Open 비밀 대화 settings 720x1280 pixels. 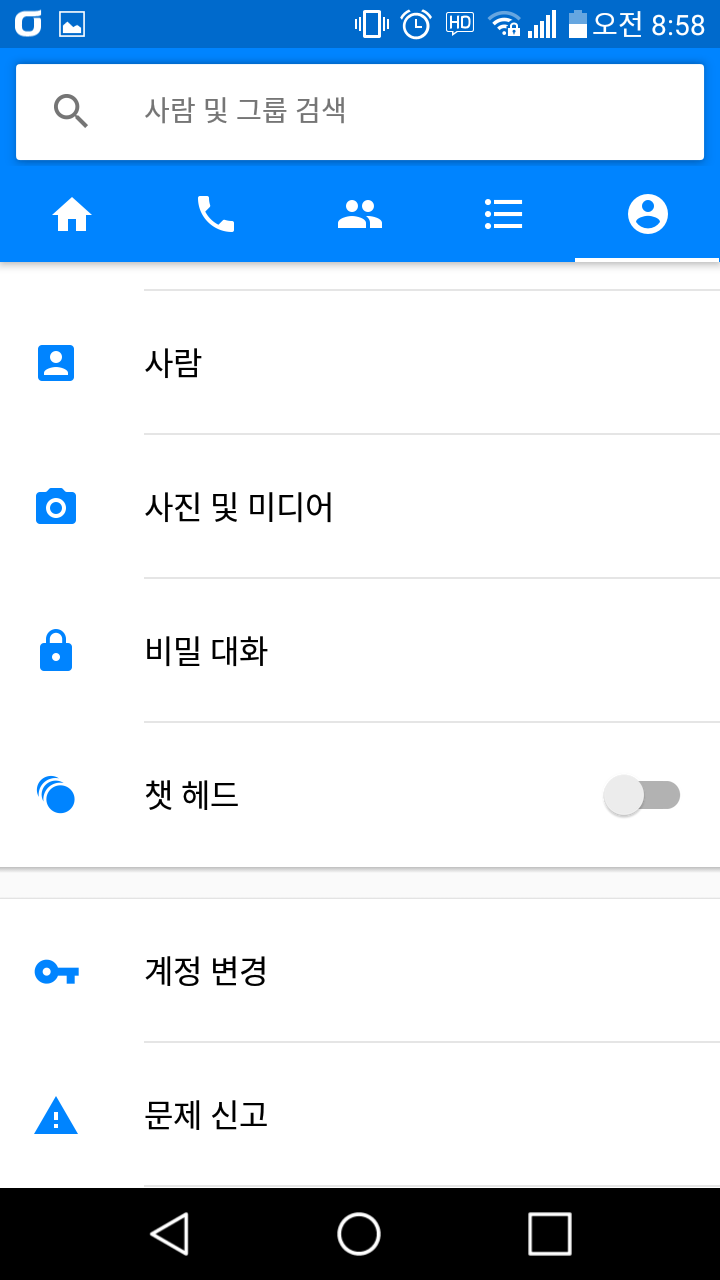point(360,651)
